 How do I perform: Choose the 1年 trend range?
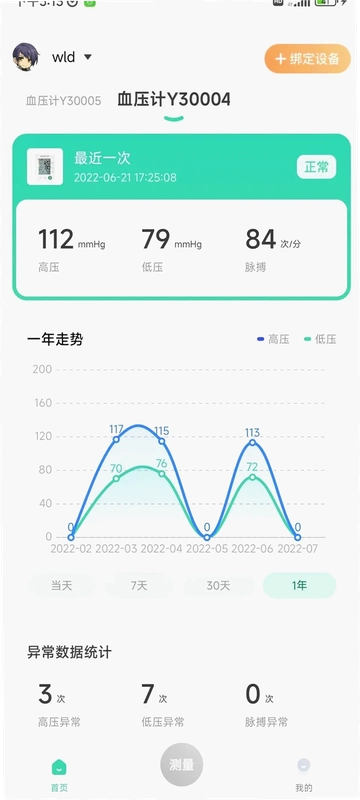tap(300, 585)
